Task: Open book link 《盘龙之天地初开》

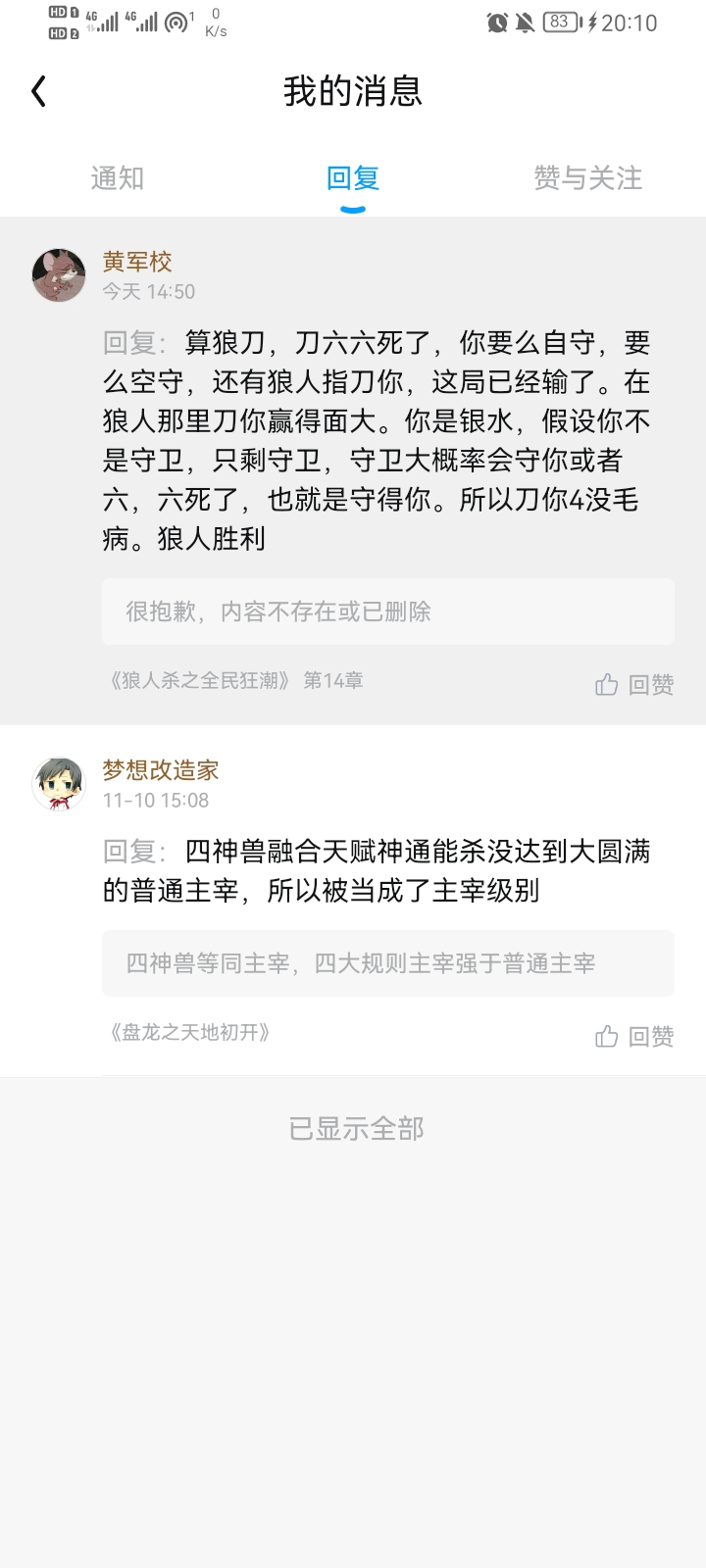Action: [x=189, y=1032]
